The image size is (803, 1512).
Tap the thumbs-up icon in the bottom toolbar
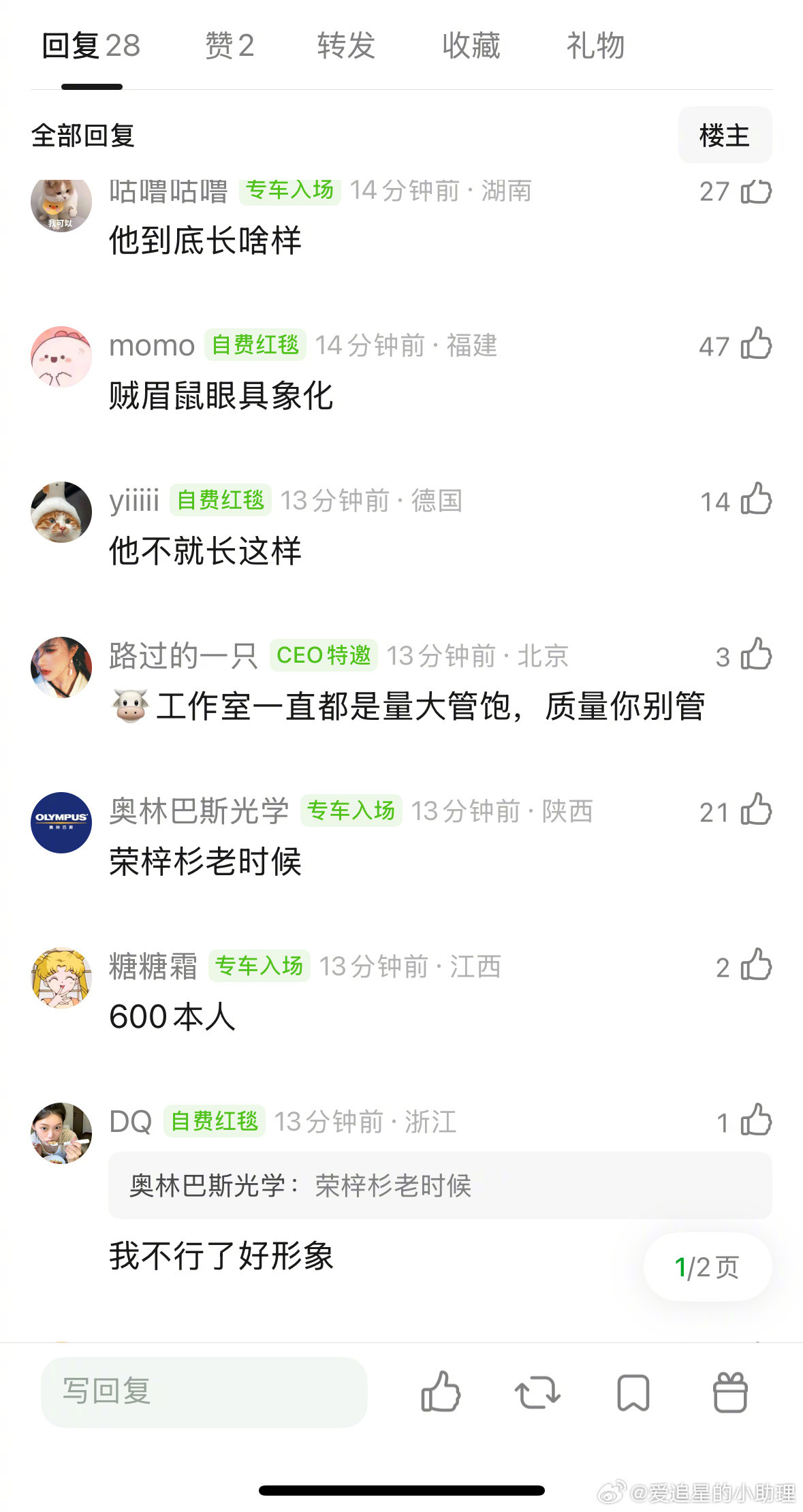click(441, 1393)
